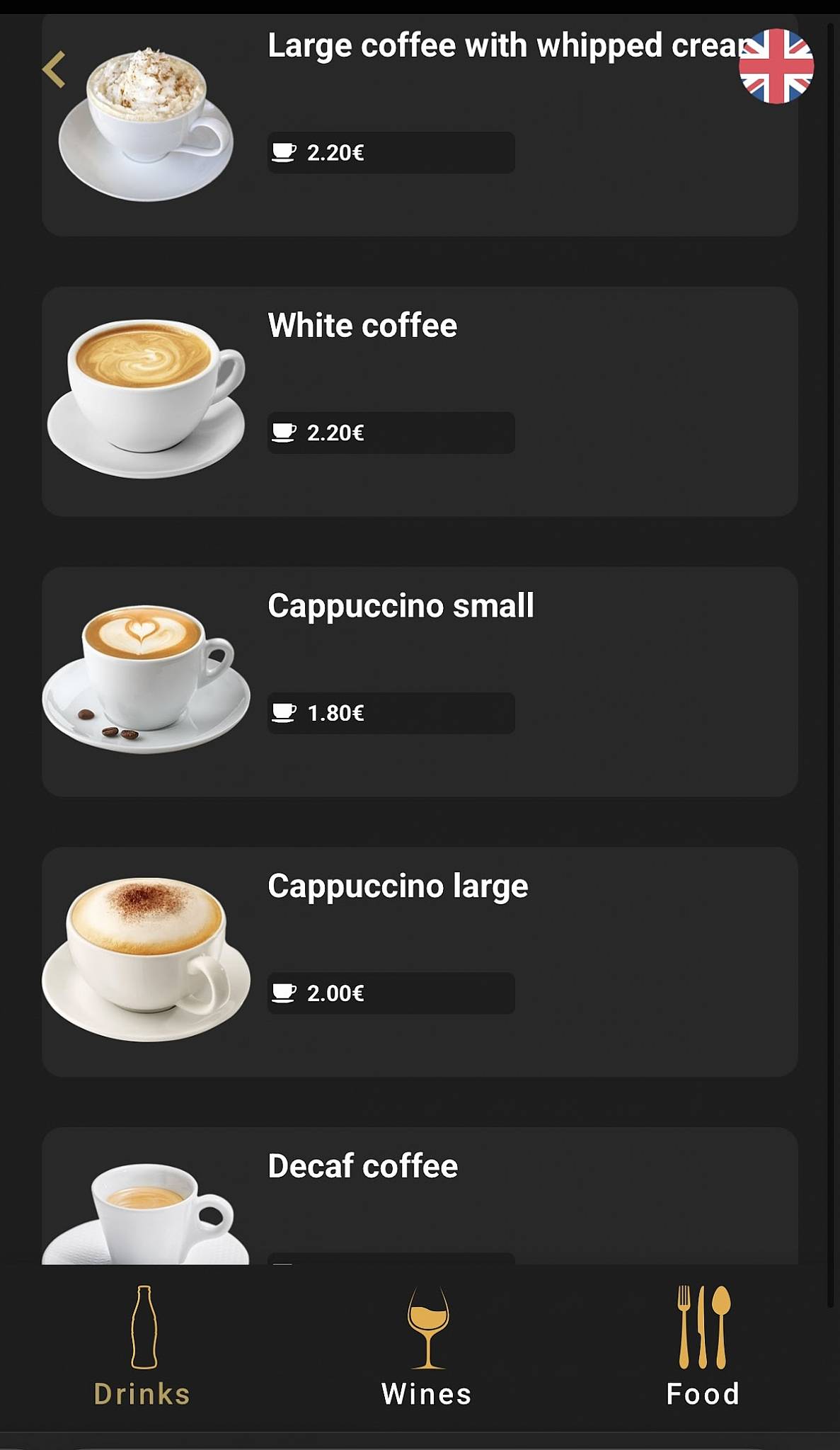
Task: Switch to the Food tab
Action: click(702, 1352)
